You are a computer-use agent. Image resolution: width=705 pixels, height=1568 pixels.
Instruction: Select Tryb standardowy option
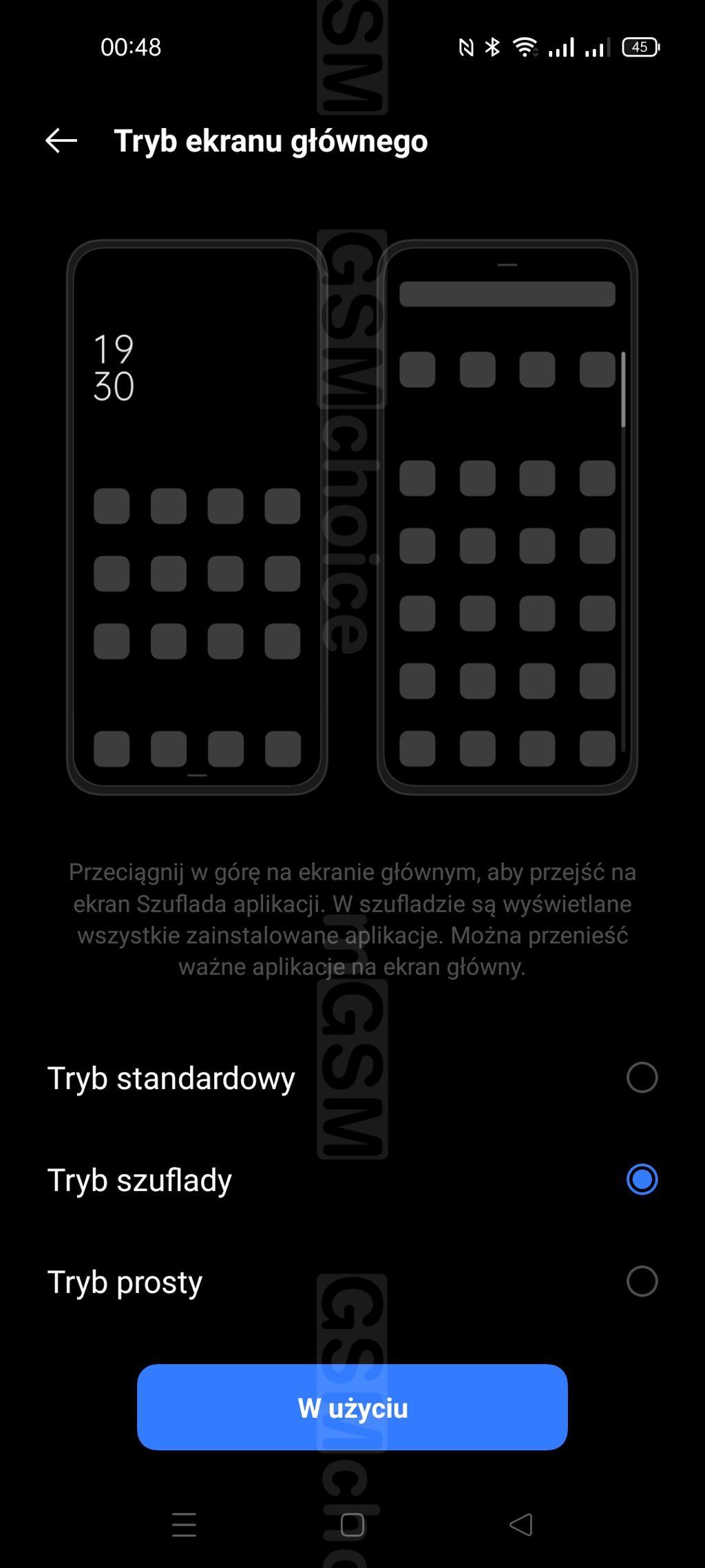pos(642,1077)
